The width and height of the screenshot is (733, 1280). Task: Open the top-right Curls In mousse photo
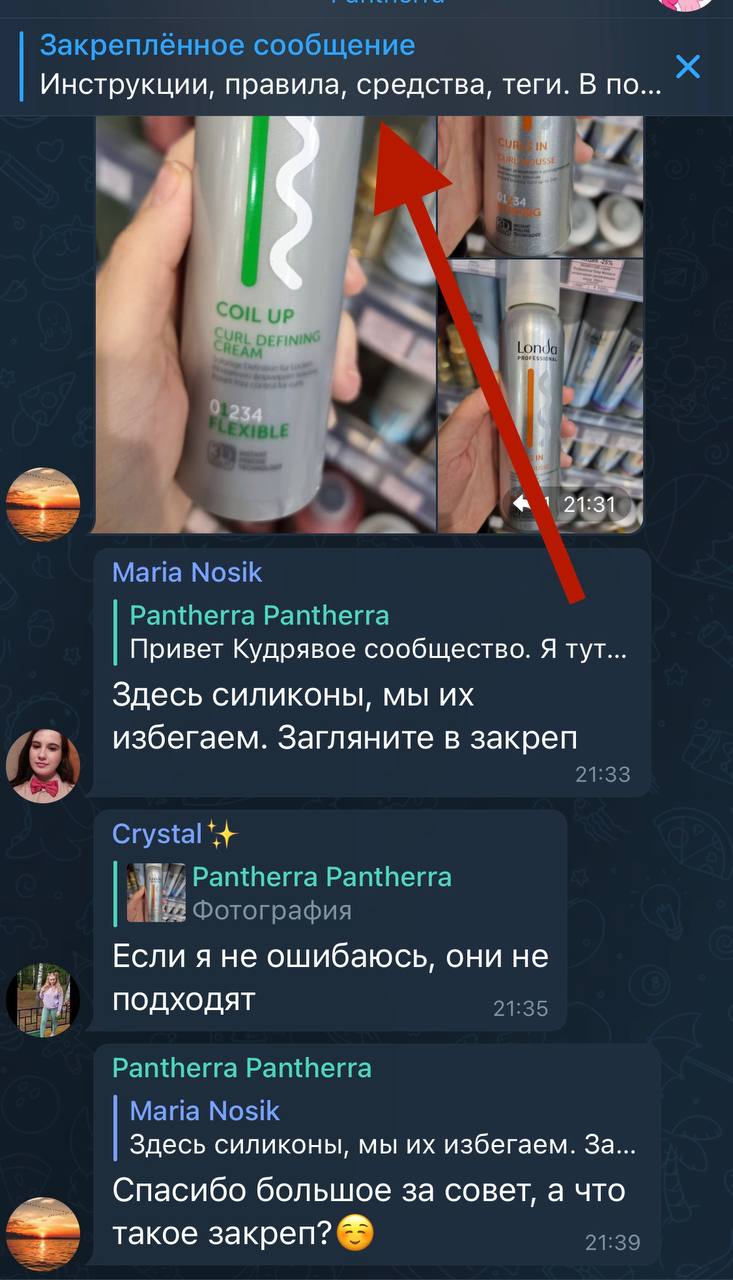[x=541, y=186]
